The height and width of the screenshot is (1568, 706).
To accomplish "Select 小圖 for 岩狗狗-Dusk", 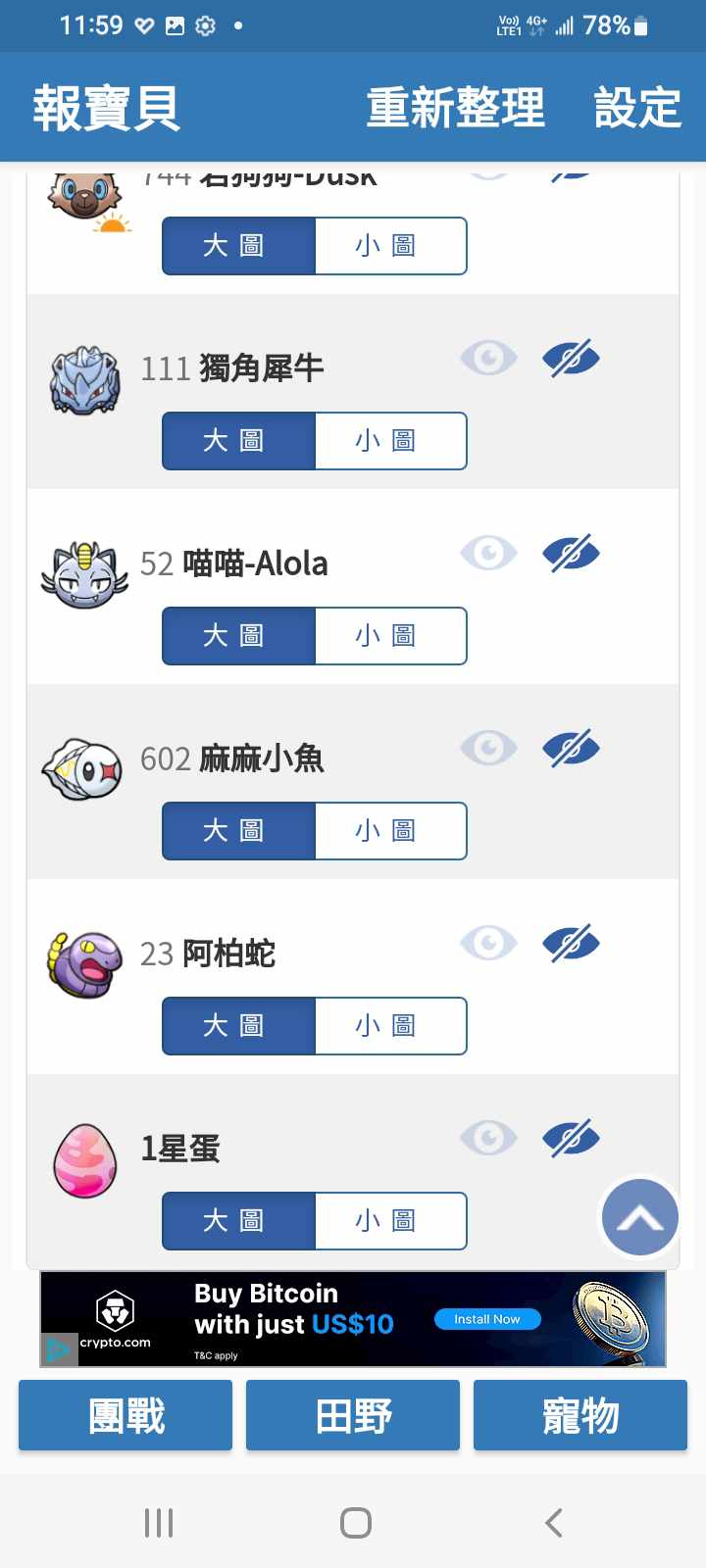I will pos(389,246).
